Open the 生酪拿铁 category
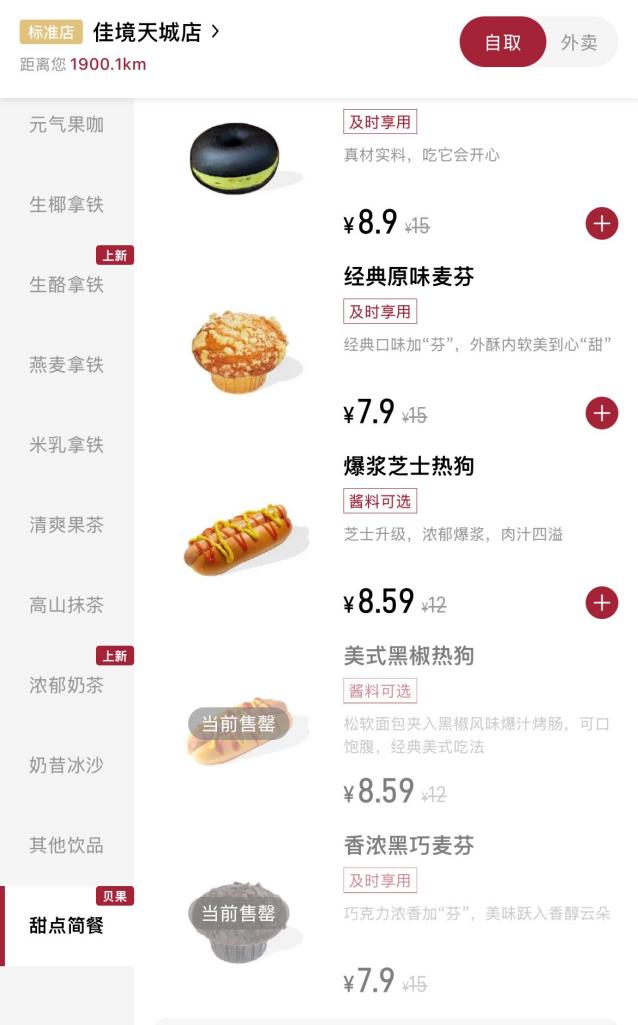The width and height of the screenshot is (638, 1025). pos(66,285)
